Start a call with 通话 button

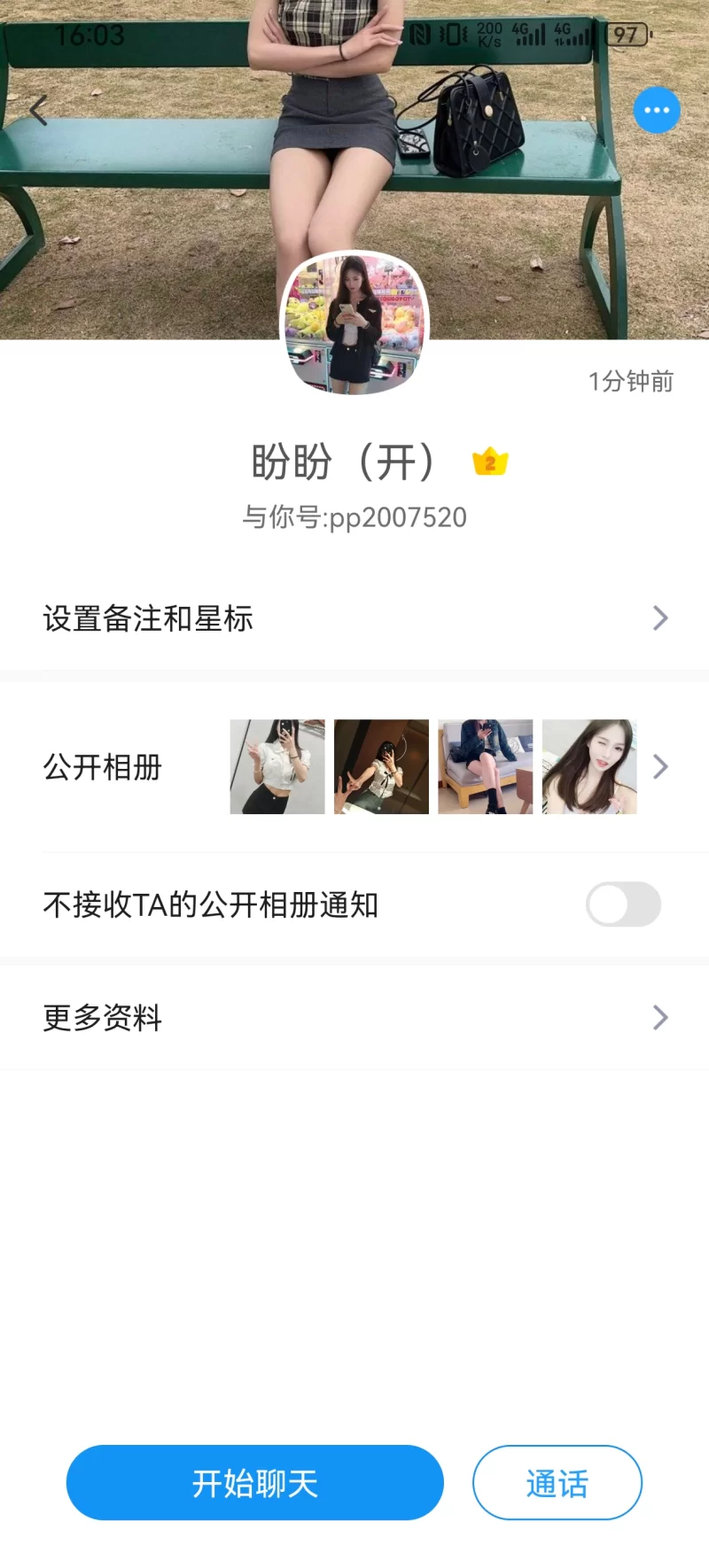tap(557, 1483)
